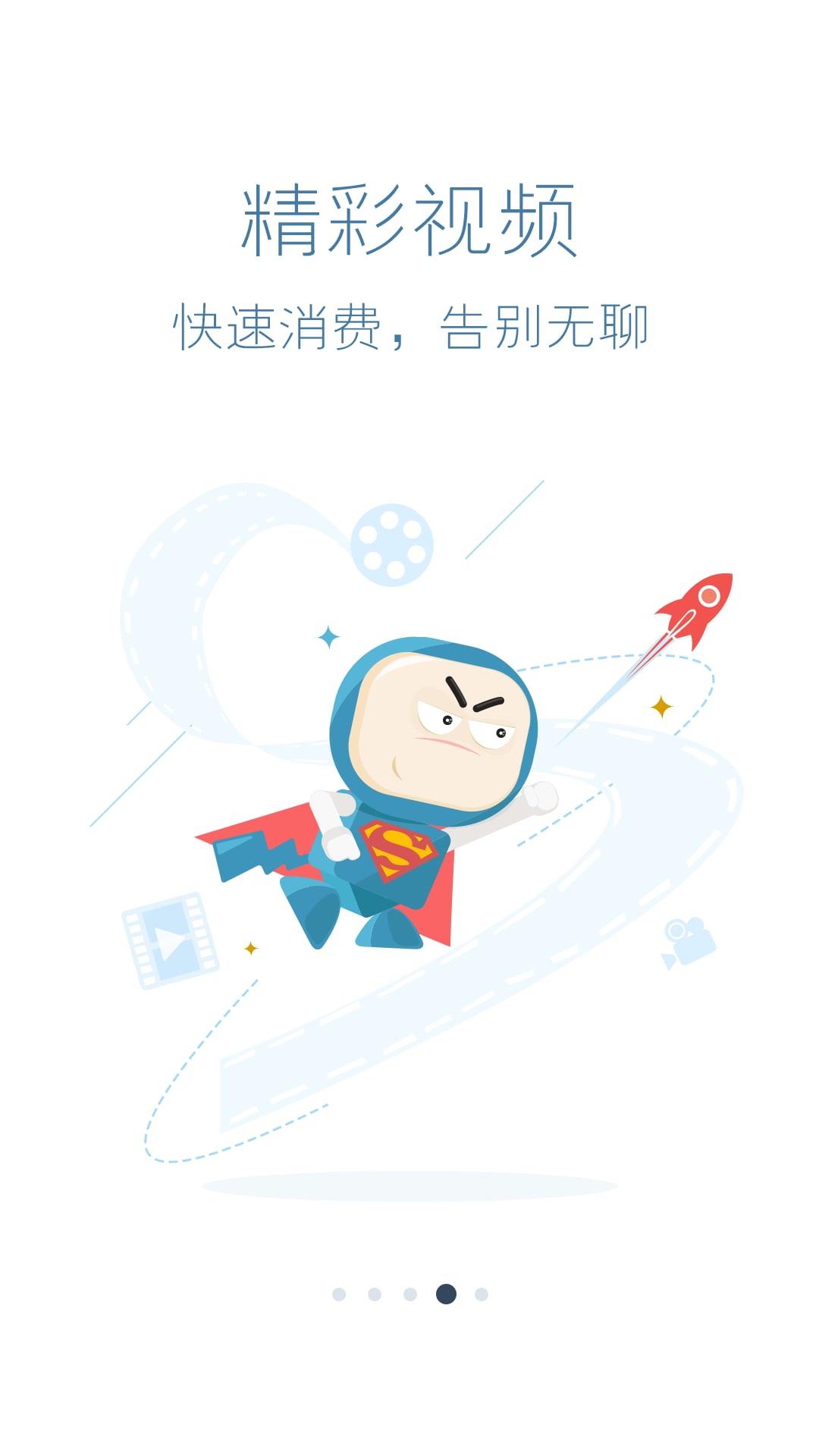Viewport: 819px width, 1456px height.
Task: Go to the third page indicator dot
Action: tap(410, 1294)
